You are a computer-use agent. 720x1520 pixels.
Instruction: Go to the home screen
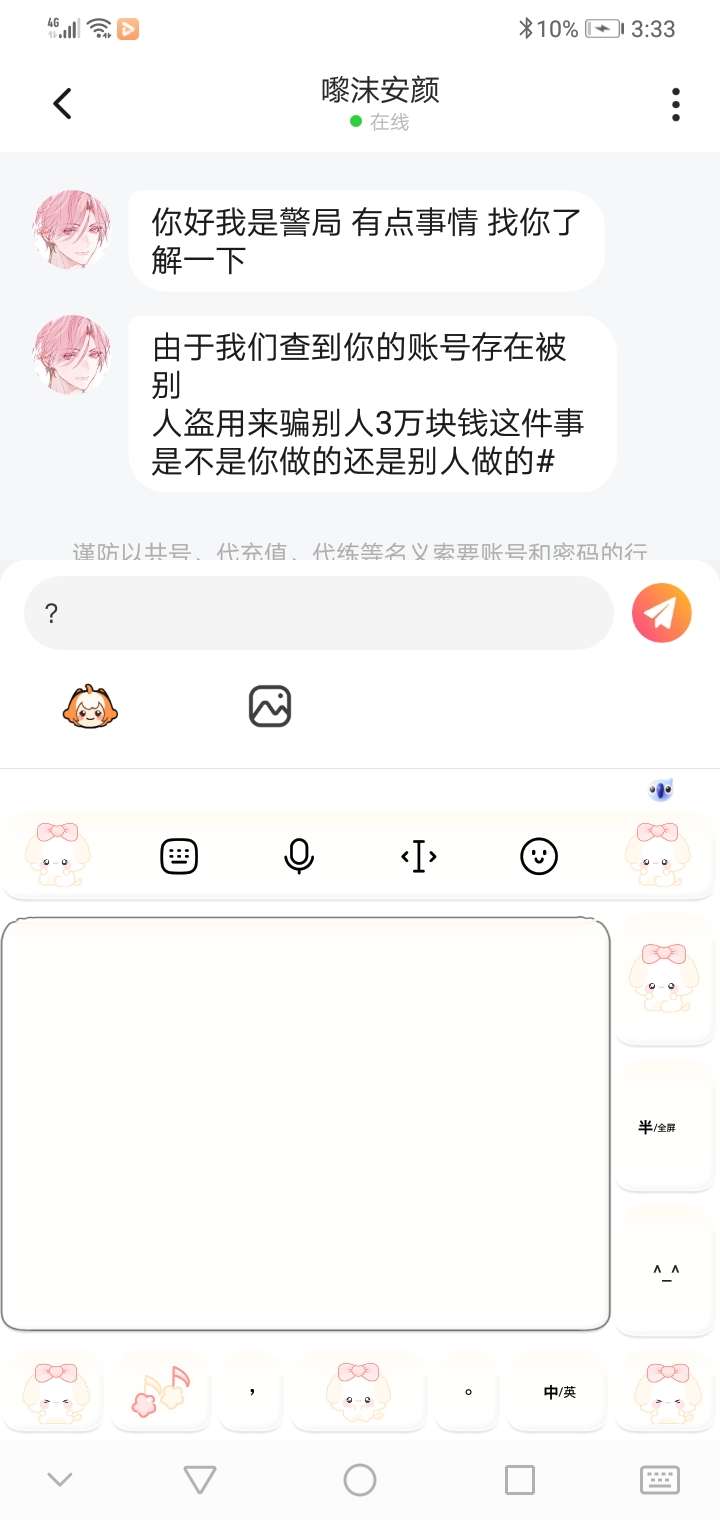click(360, 1479)
